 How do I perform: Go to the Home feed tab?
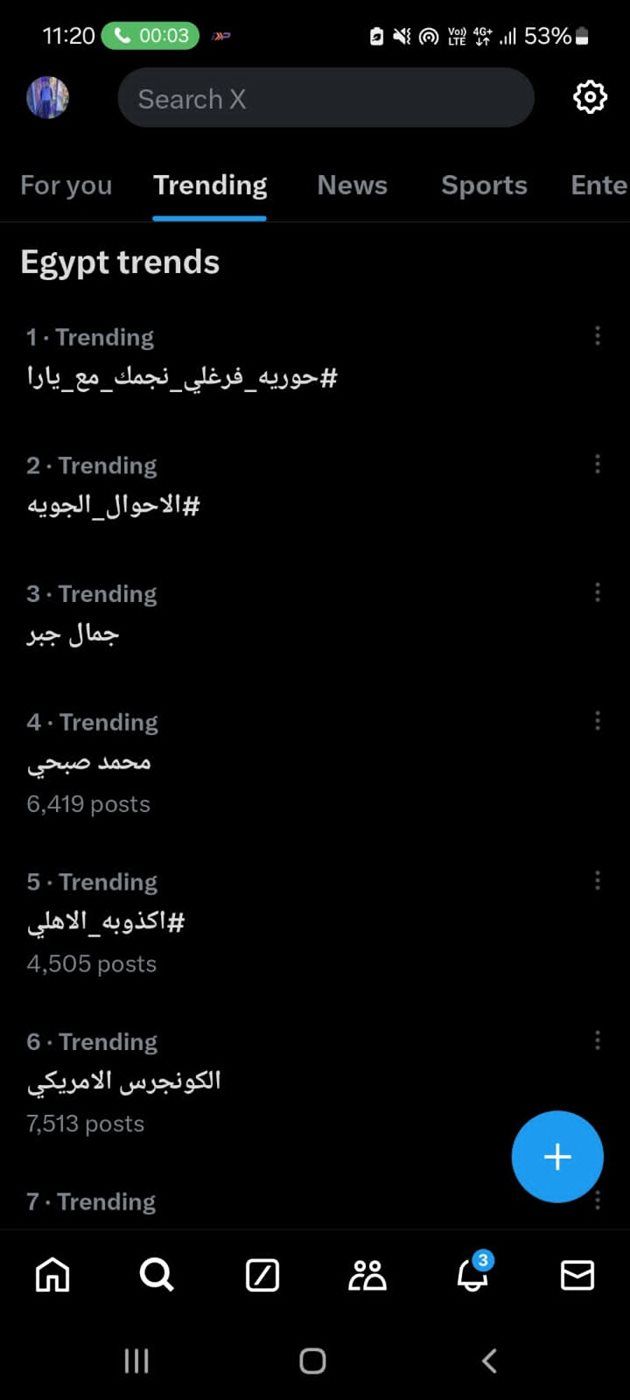point(52,1275)
